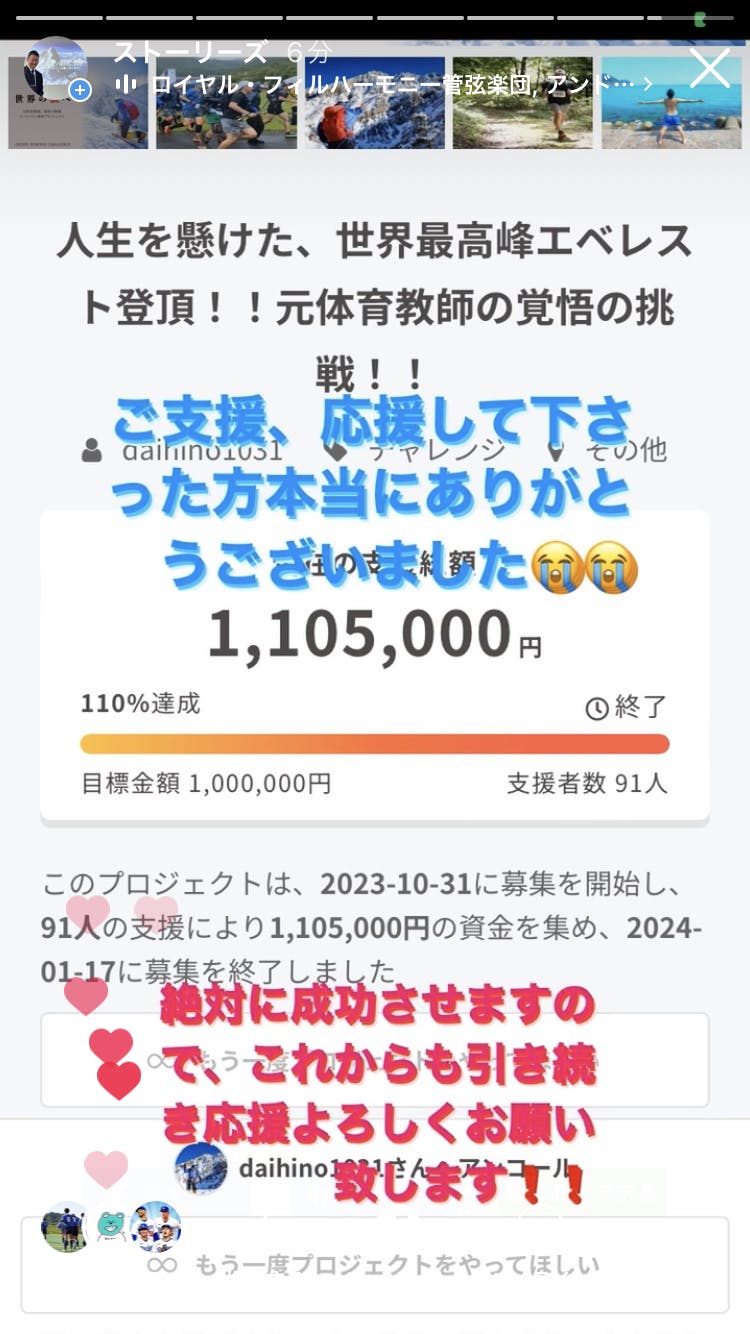The width and height of the screenshot is (750, 1334).
Task: View the story viewers' avatars
Action: [x=111, y=1226]
